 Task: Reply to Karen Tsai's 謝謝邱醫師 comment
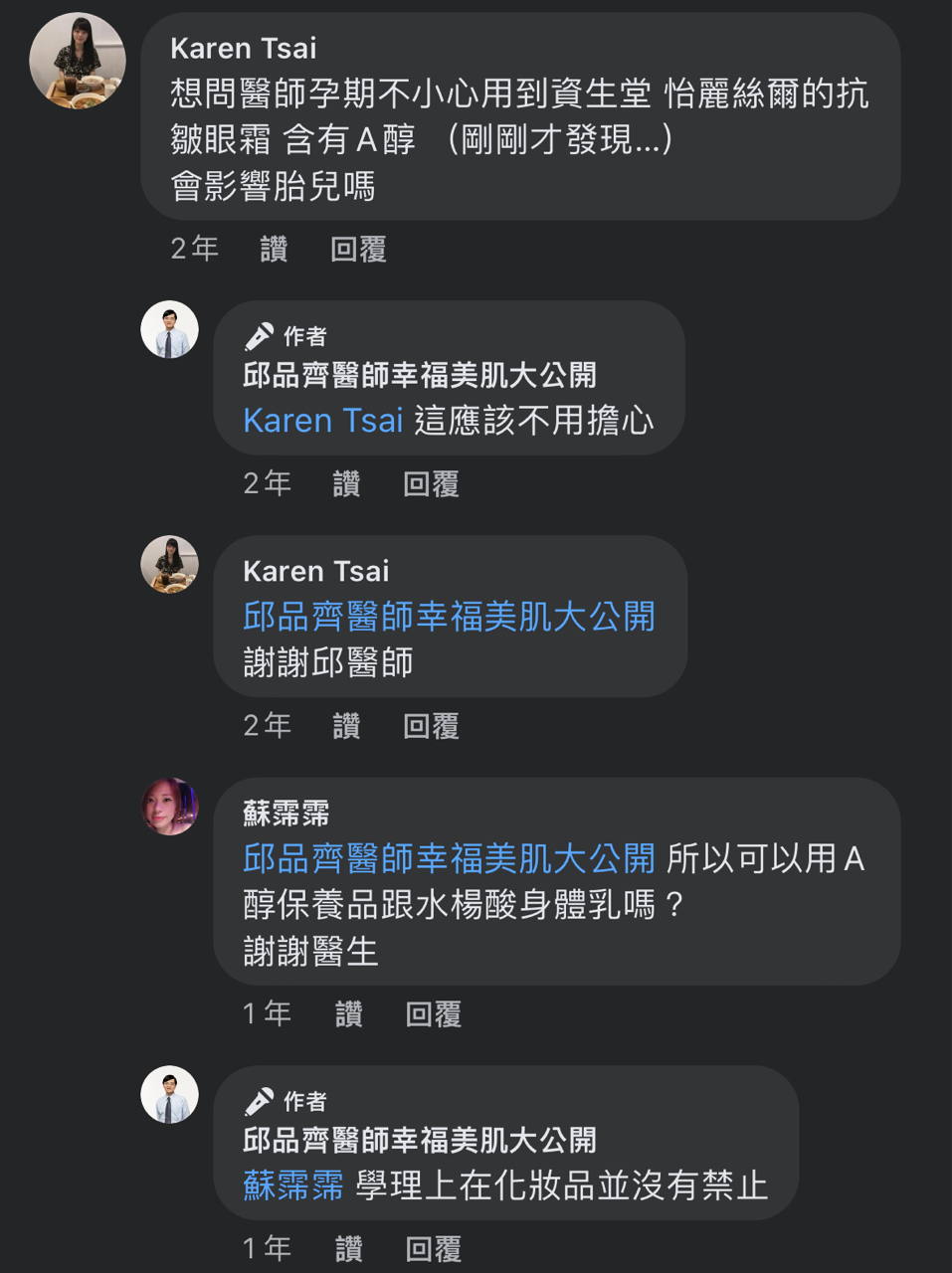point(431,726)
